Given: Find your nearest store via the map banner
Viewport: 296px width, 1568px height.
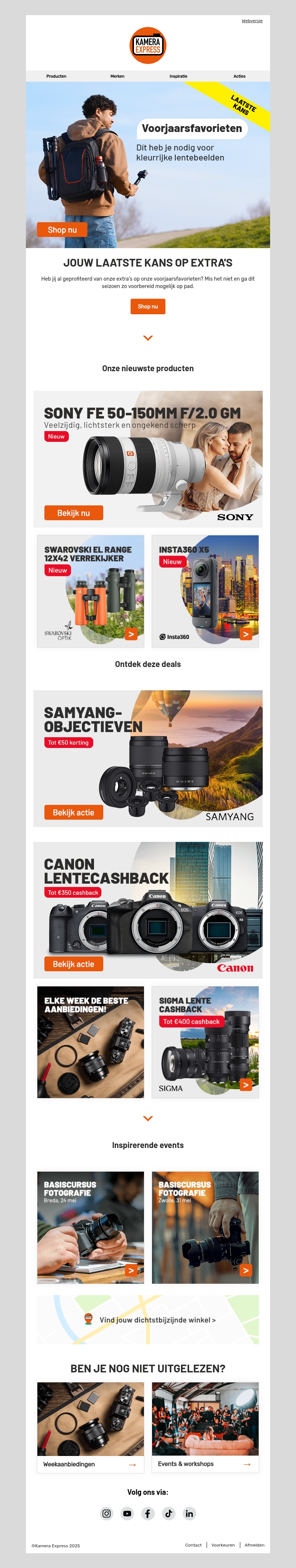Looking at the screenshot, I should point(157,1320).
